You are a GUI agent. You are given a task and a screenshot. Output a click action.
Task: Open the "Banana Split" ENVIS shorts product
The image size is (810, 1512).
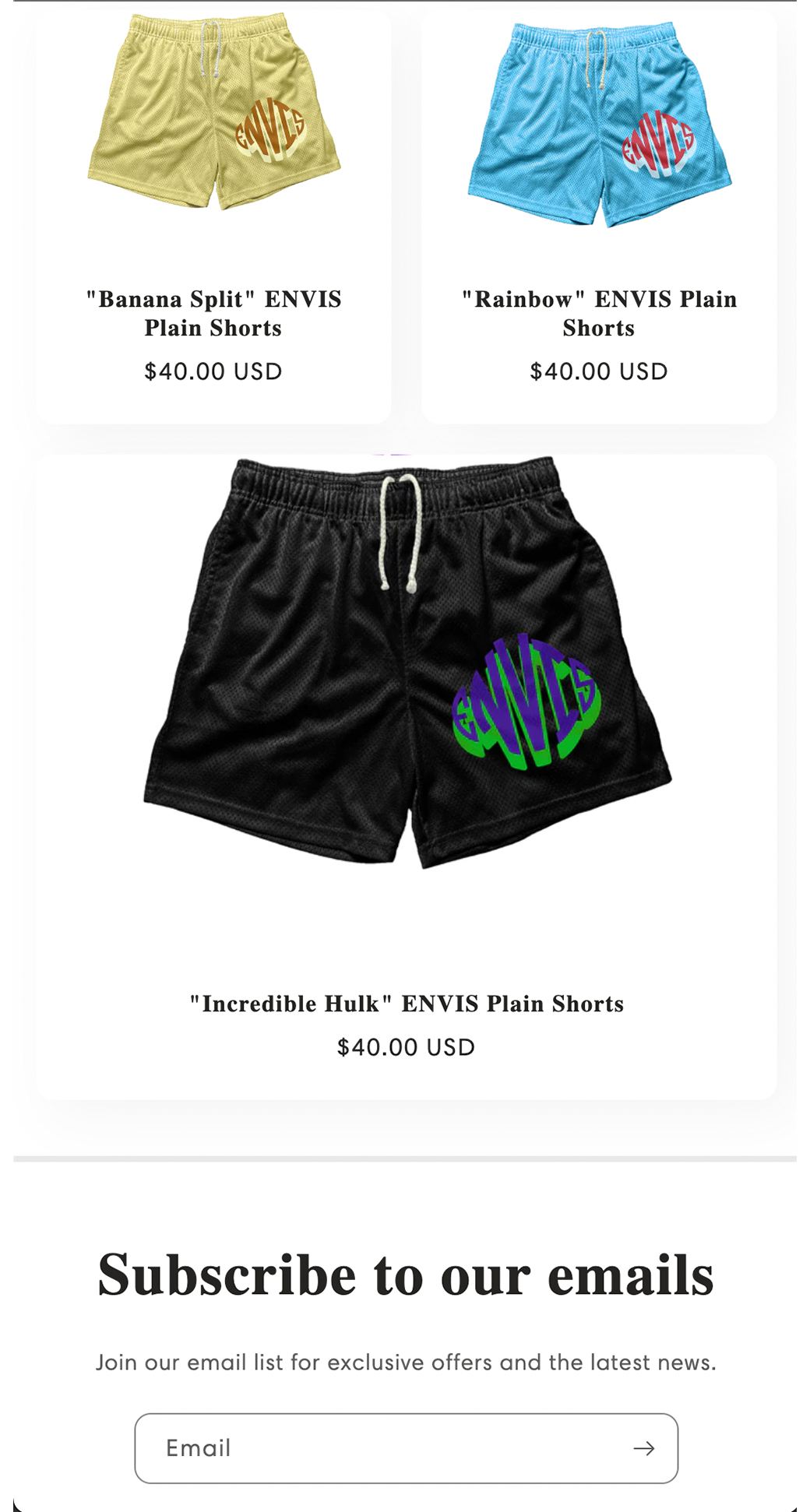pos(213,313)
